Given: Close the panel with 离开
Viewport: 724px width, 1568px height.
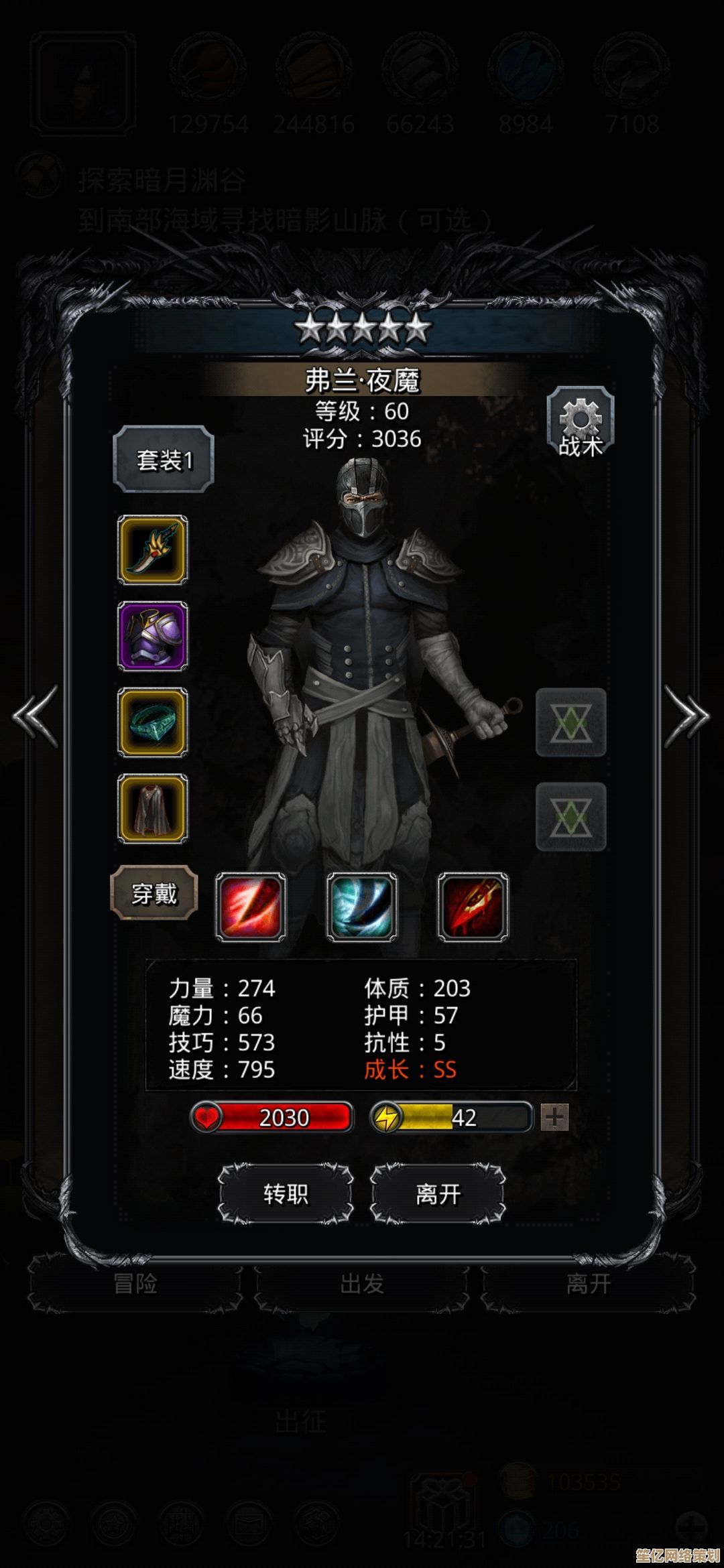Looking at the screenshot, I should tap(438, 1193).
